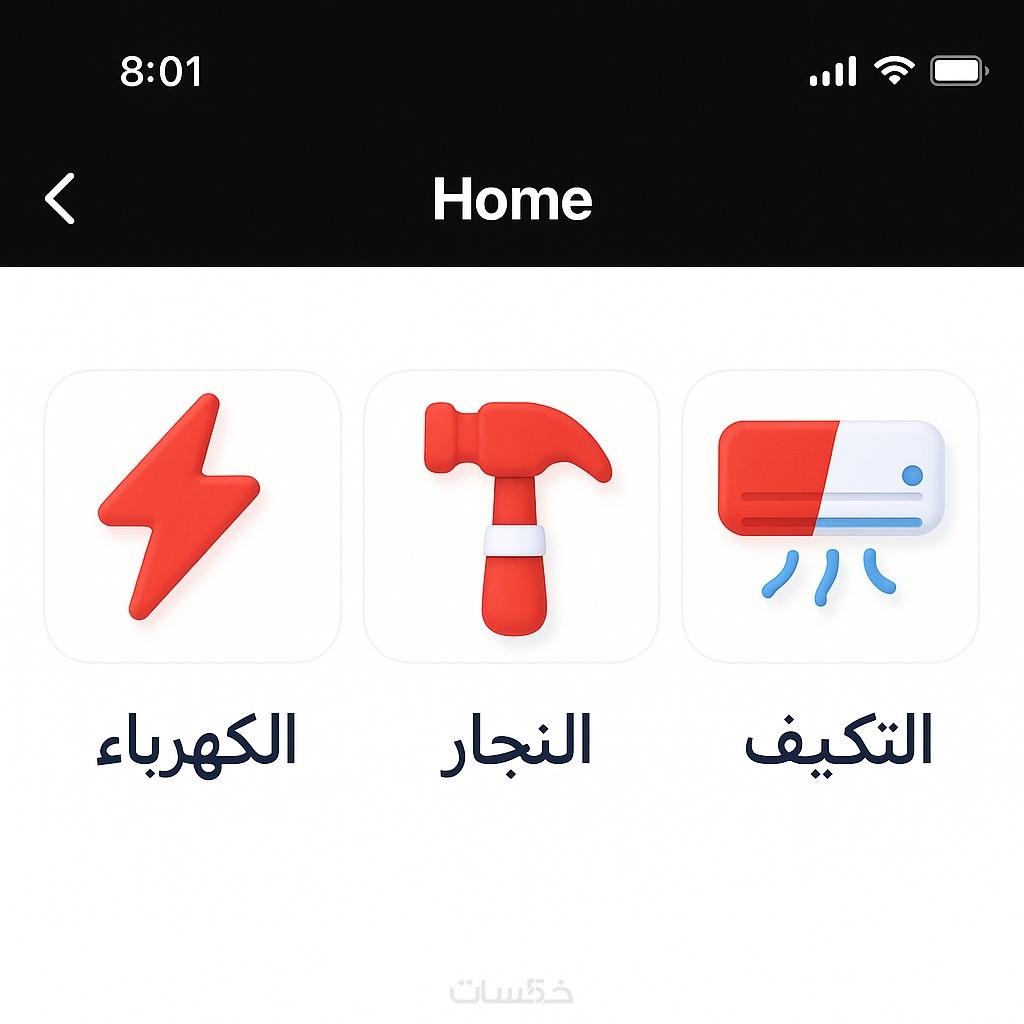Go back using the header arrow

point(61,198)
